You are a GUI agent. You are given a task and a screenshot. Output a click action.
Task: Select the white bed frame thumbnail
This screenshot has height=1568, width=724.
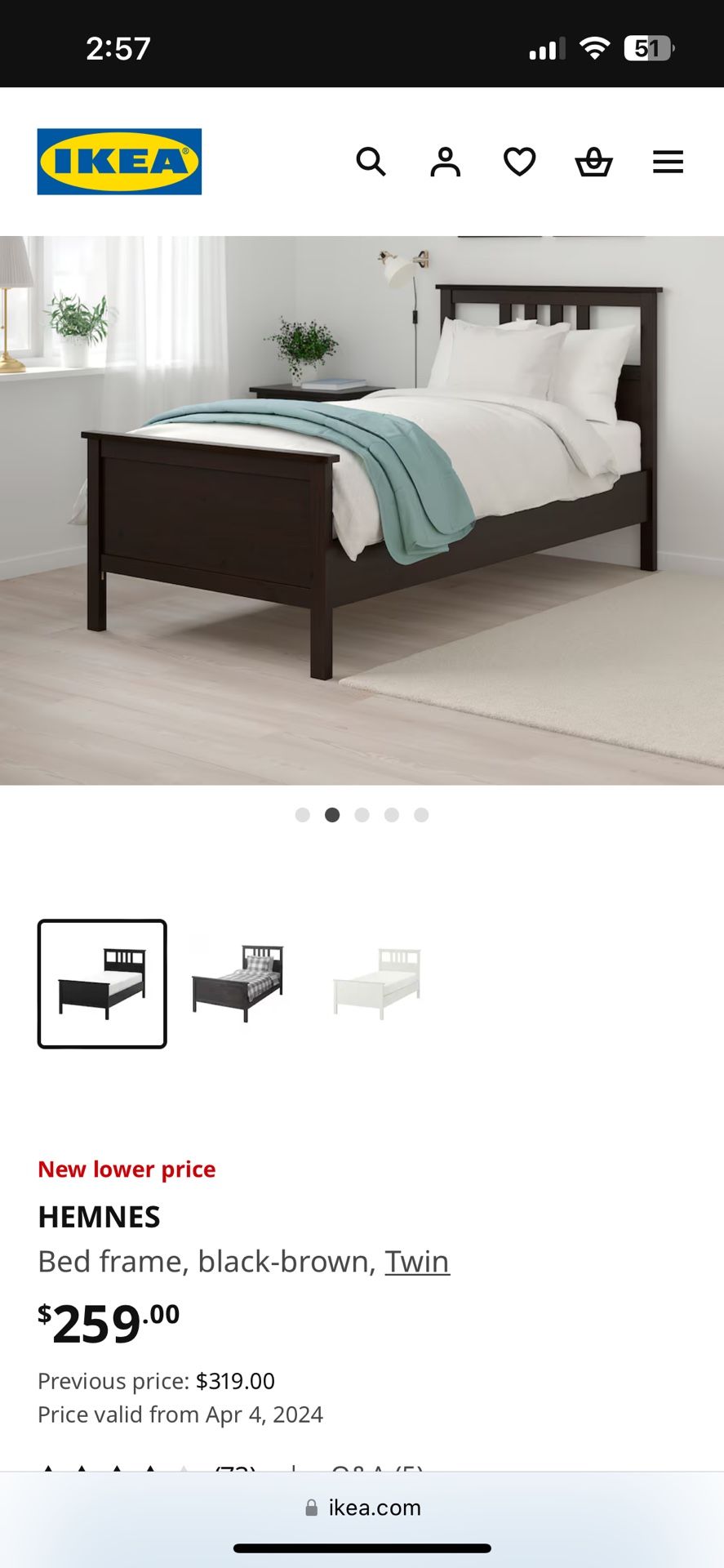[x=377, y=984]
